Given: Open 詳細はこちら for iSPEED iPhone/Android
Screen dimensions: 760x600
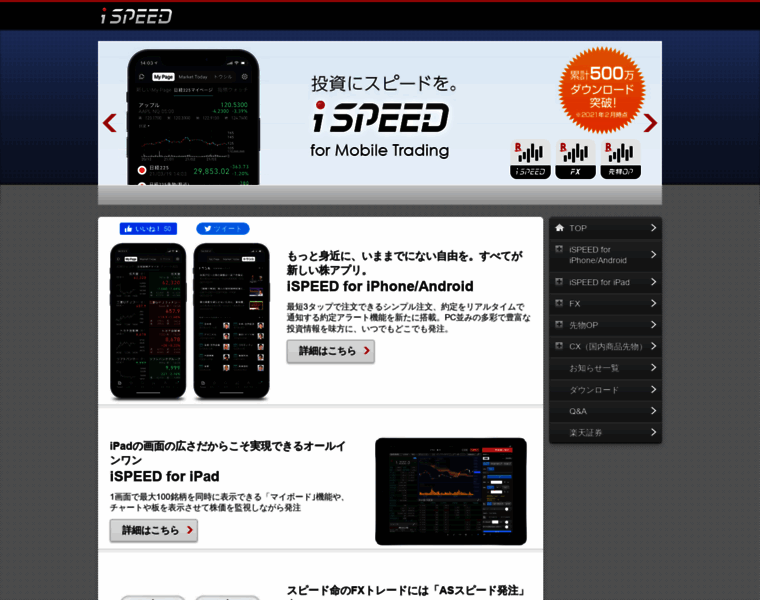Looking at the screenshot, I should [x=330, y=351].
